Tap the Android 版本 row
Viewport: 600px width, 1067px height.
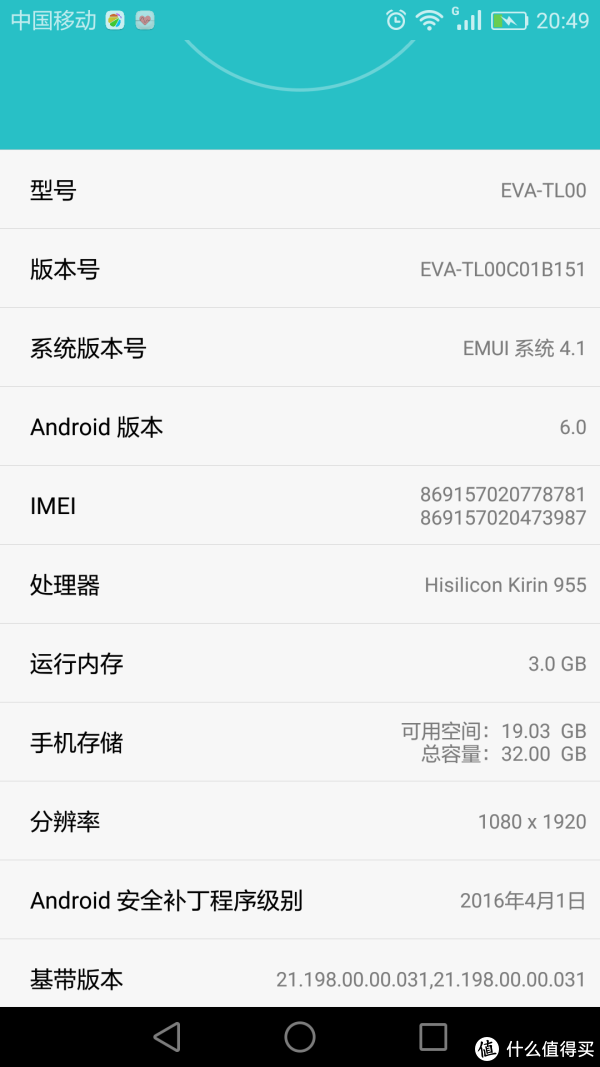point(300,427)
